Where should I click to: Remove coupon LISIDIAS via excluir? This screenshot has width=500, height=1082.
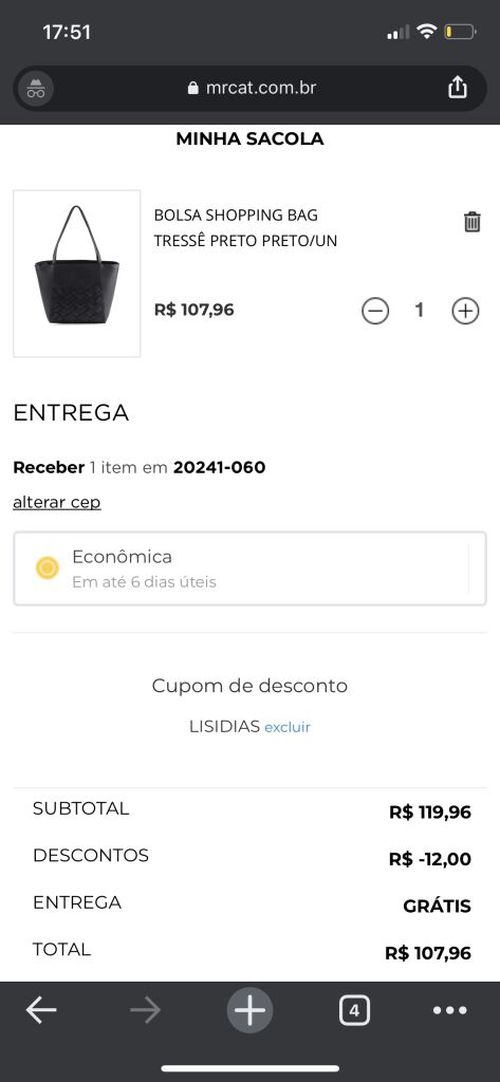tap(288, 727)
